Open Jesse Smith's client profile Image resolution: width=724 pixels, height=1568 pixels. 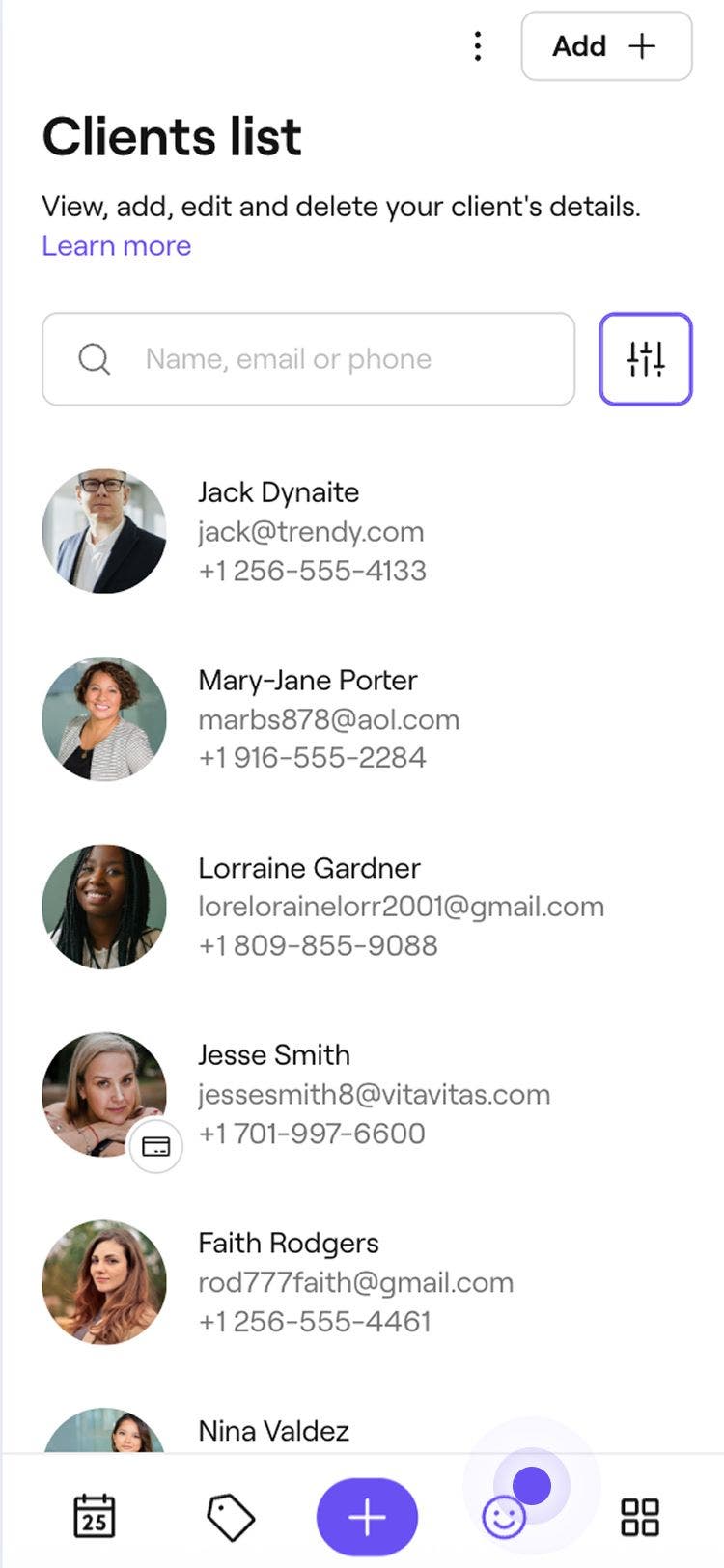click(274, 1055)
